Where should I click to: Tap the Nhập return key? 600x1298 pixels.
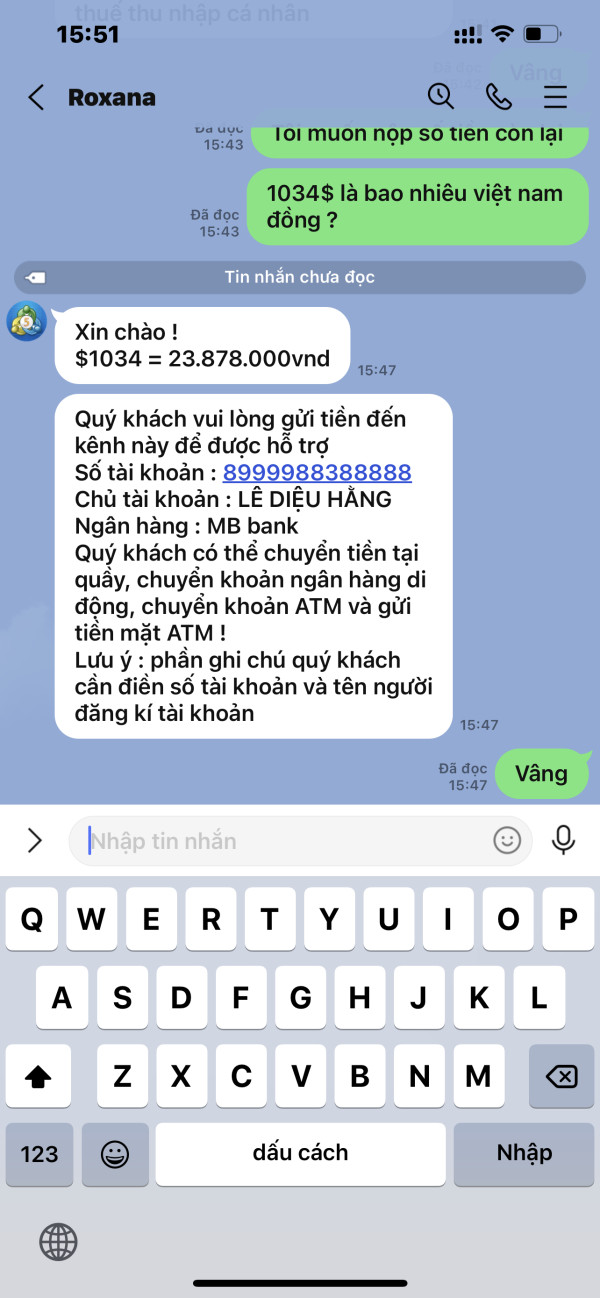(x=524, y=1154)
